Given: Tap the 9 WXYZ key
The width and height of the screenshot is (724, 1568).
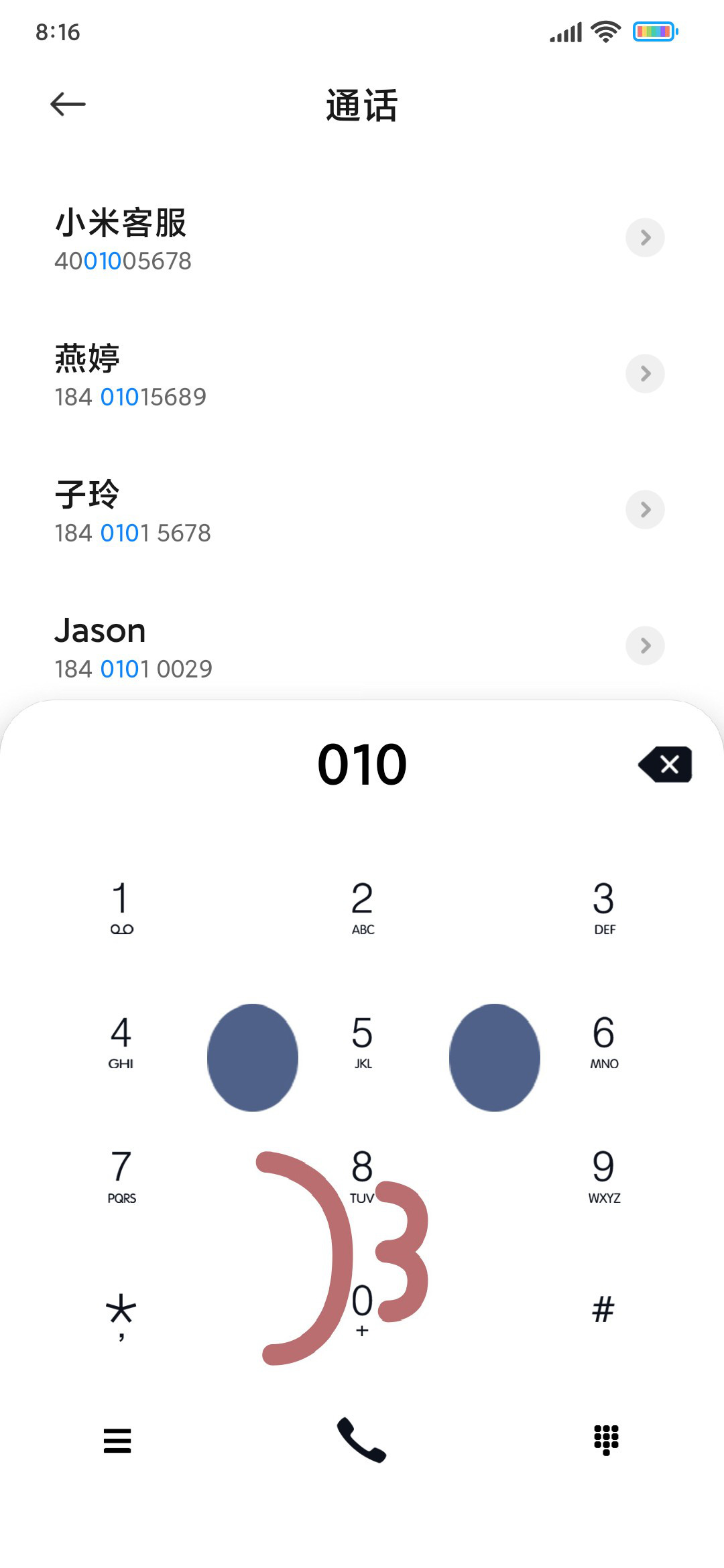Looking at the screenshot, I should pyautogui.click(x=603, y=1175).
